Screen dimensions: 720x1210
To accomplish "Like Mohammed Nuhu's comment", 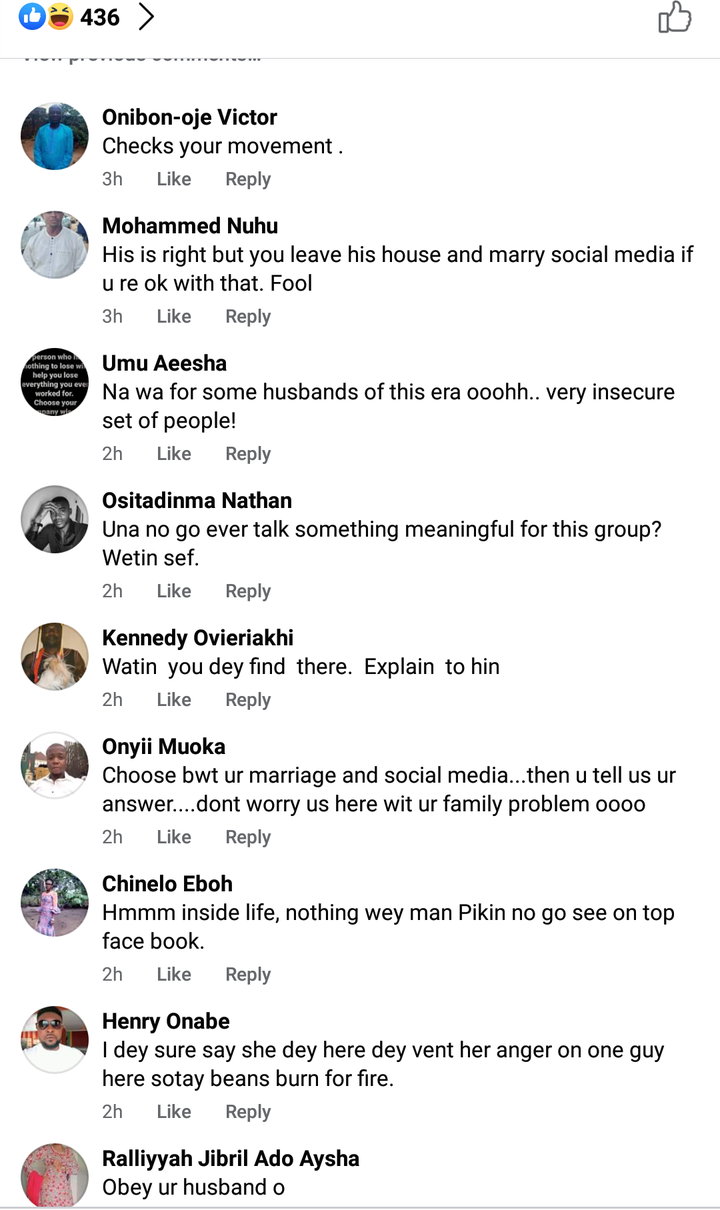I will click(x=174, y=316).
